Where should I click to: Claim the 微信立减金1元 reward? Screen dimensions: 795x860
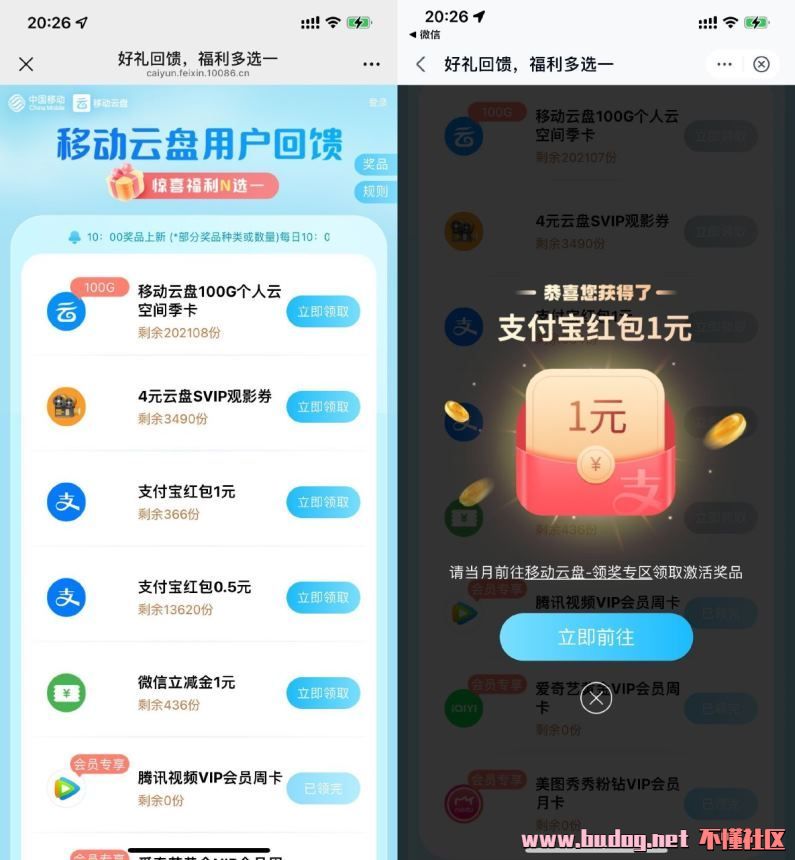pyautogui.click(x=323, y=692)
